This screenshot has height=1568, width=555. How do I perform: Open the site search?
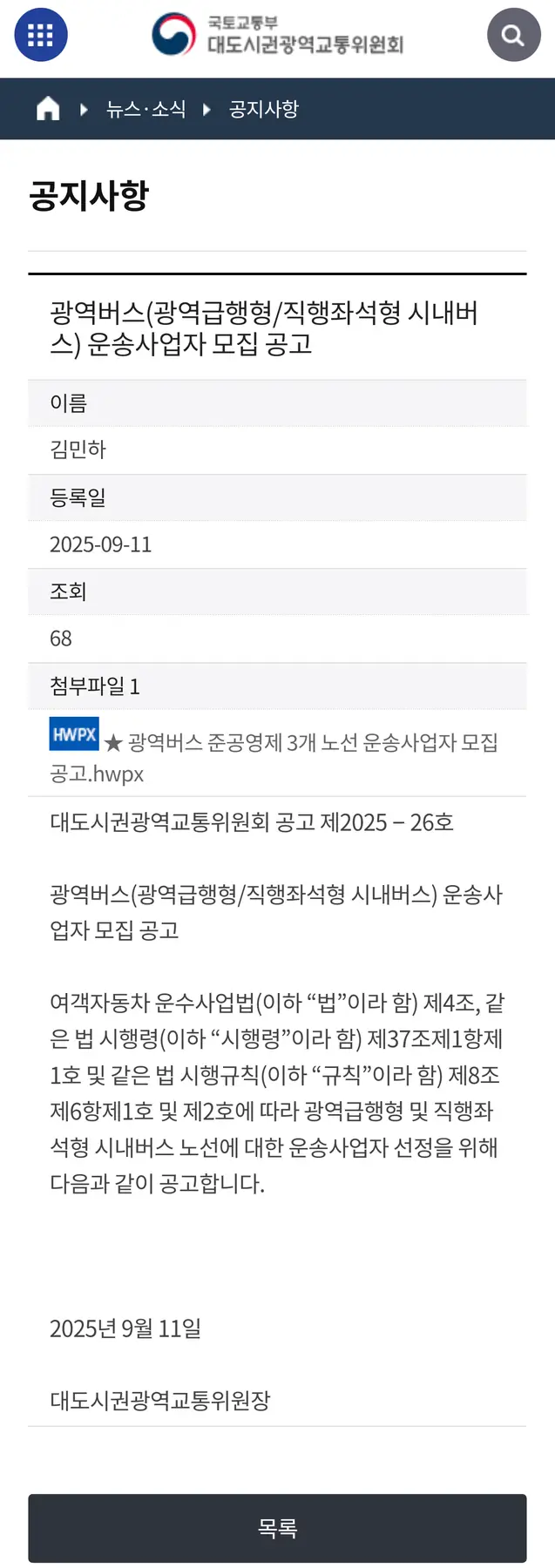point(513,35)
